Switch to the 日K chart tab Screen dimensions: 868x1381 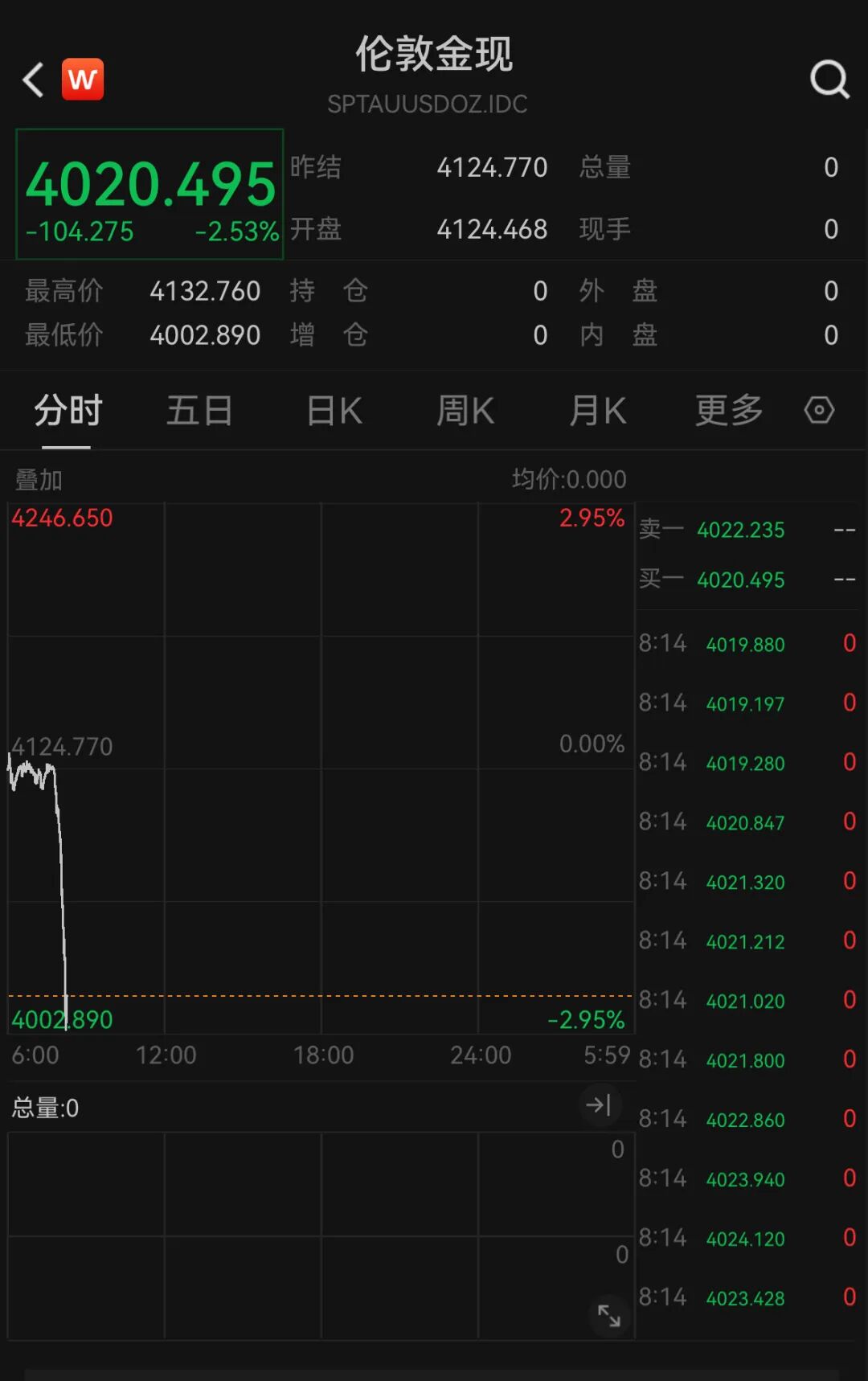coord(334,411)
